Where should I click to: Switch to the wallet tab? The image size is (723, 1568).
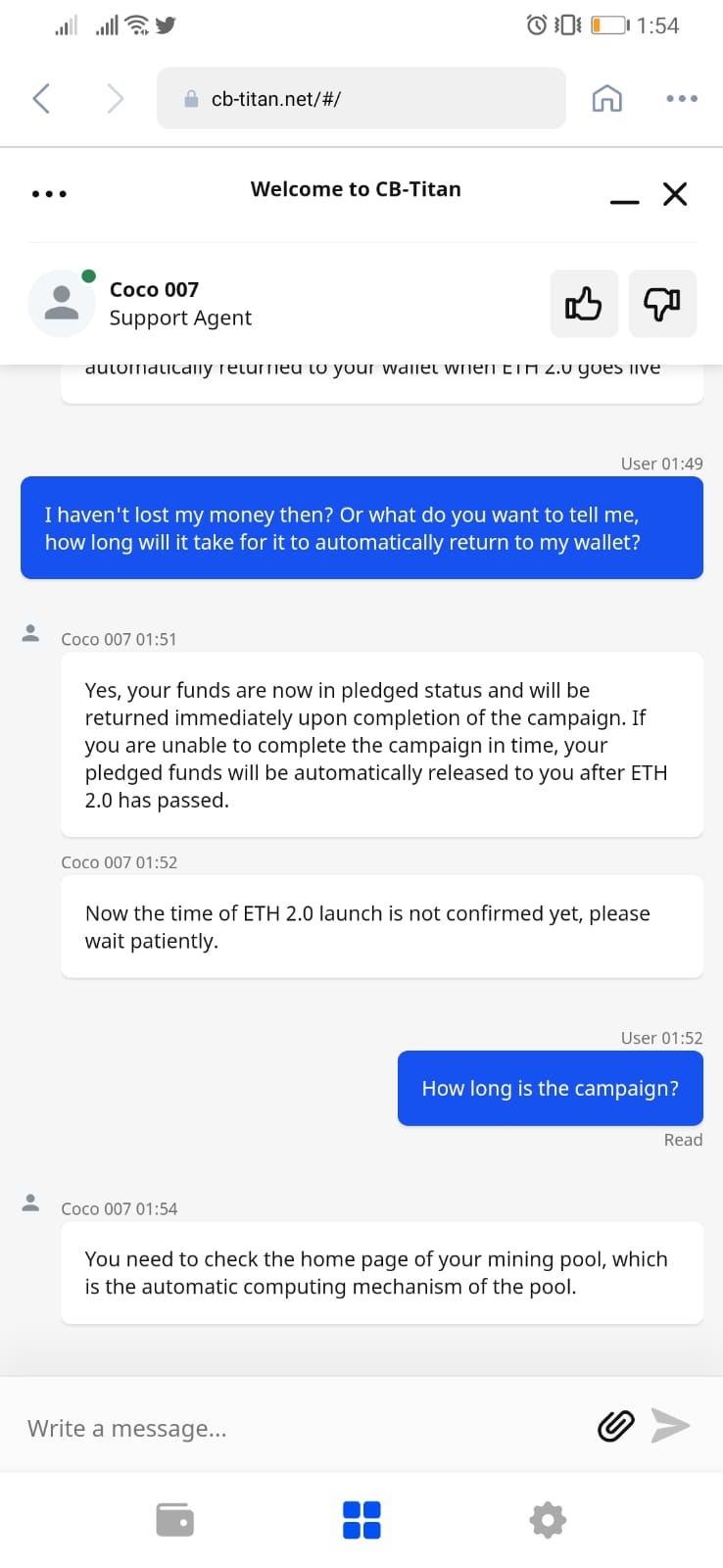tap(174, 1520)
